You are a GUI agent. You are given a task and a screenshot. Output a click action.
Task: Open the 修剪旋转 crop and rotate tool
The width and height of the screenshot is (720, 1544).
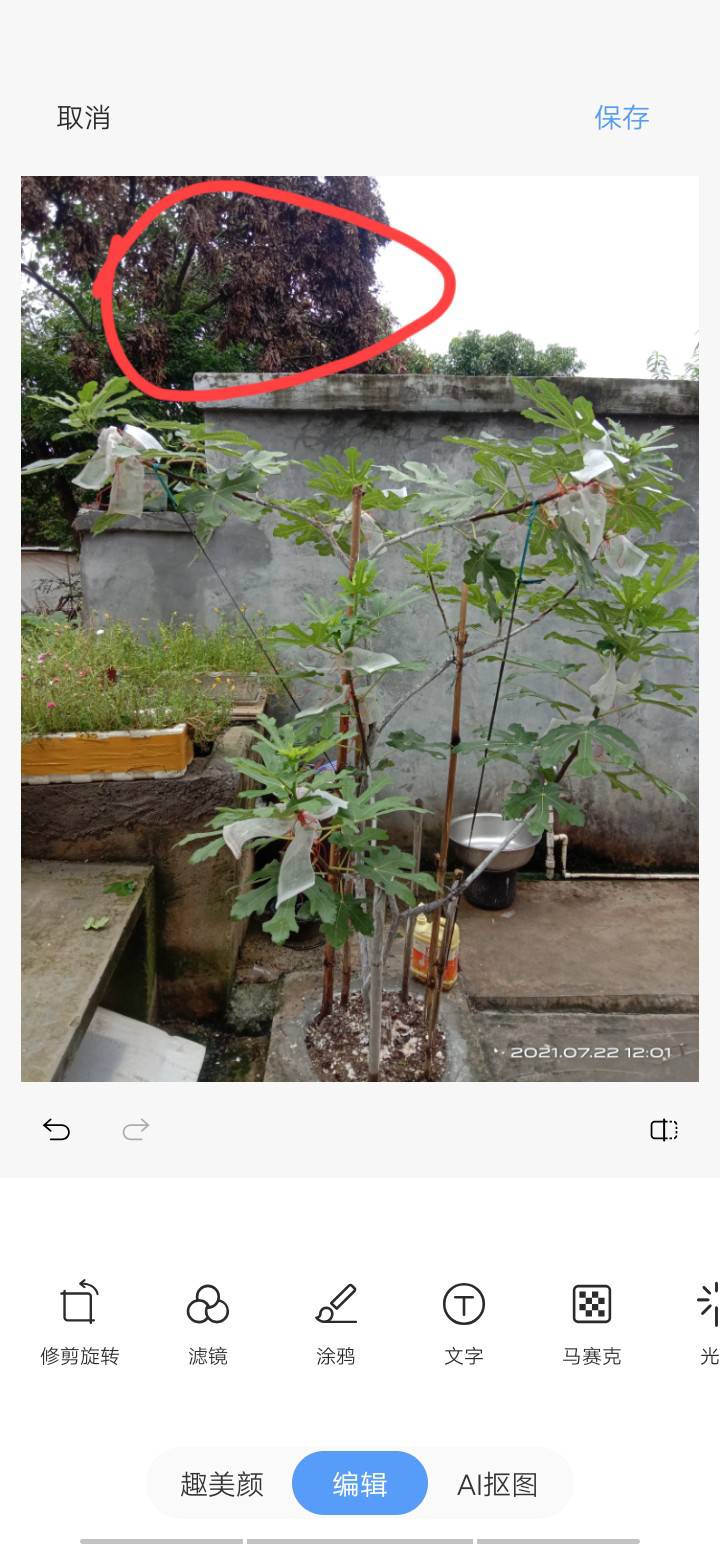click(x=79, y=1322)
